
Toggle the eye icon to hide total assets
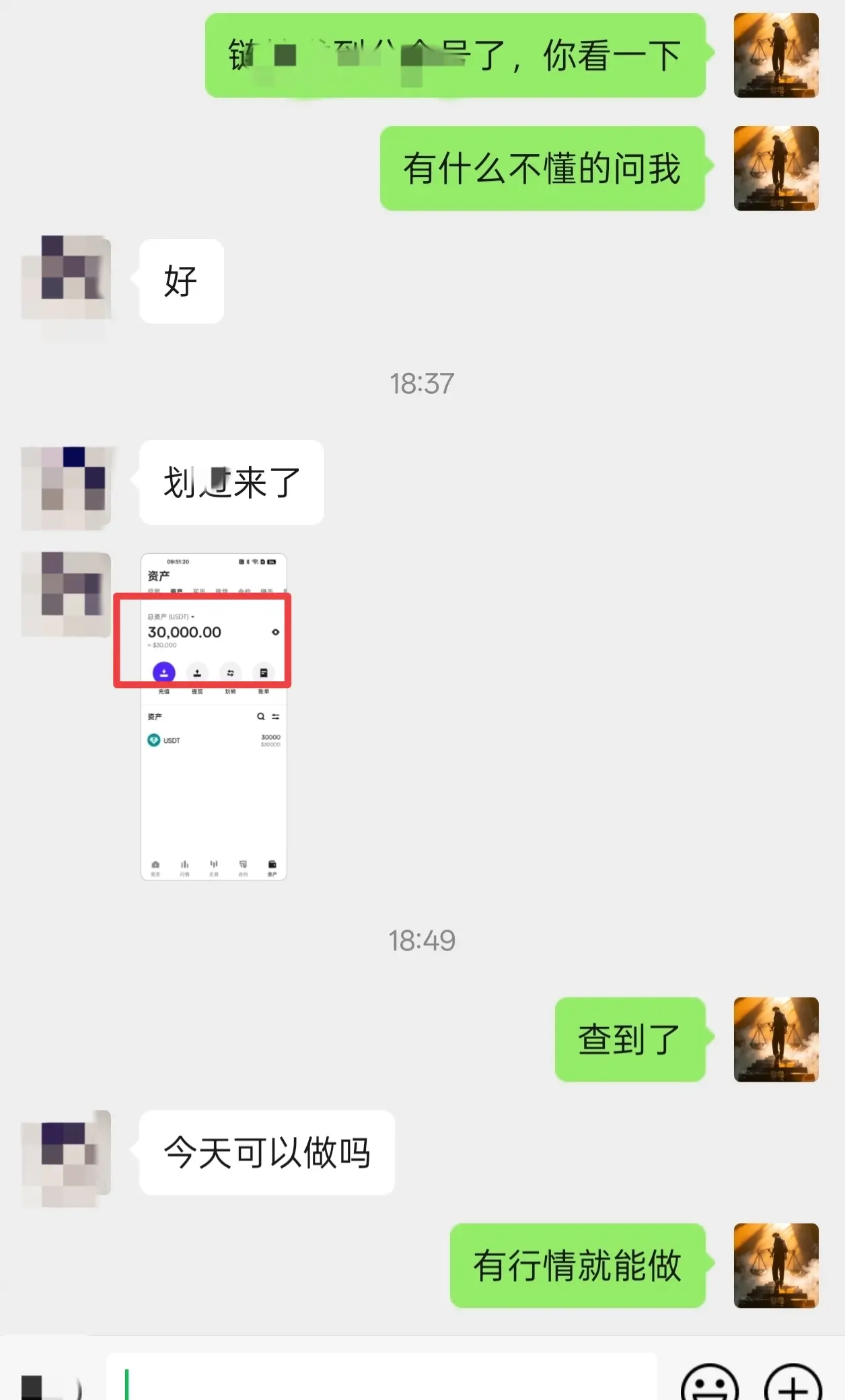(276, 632)
